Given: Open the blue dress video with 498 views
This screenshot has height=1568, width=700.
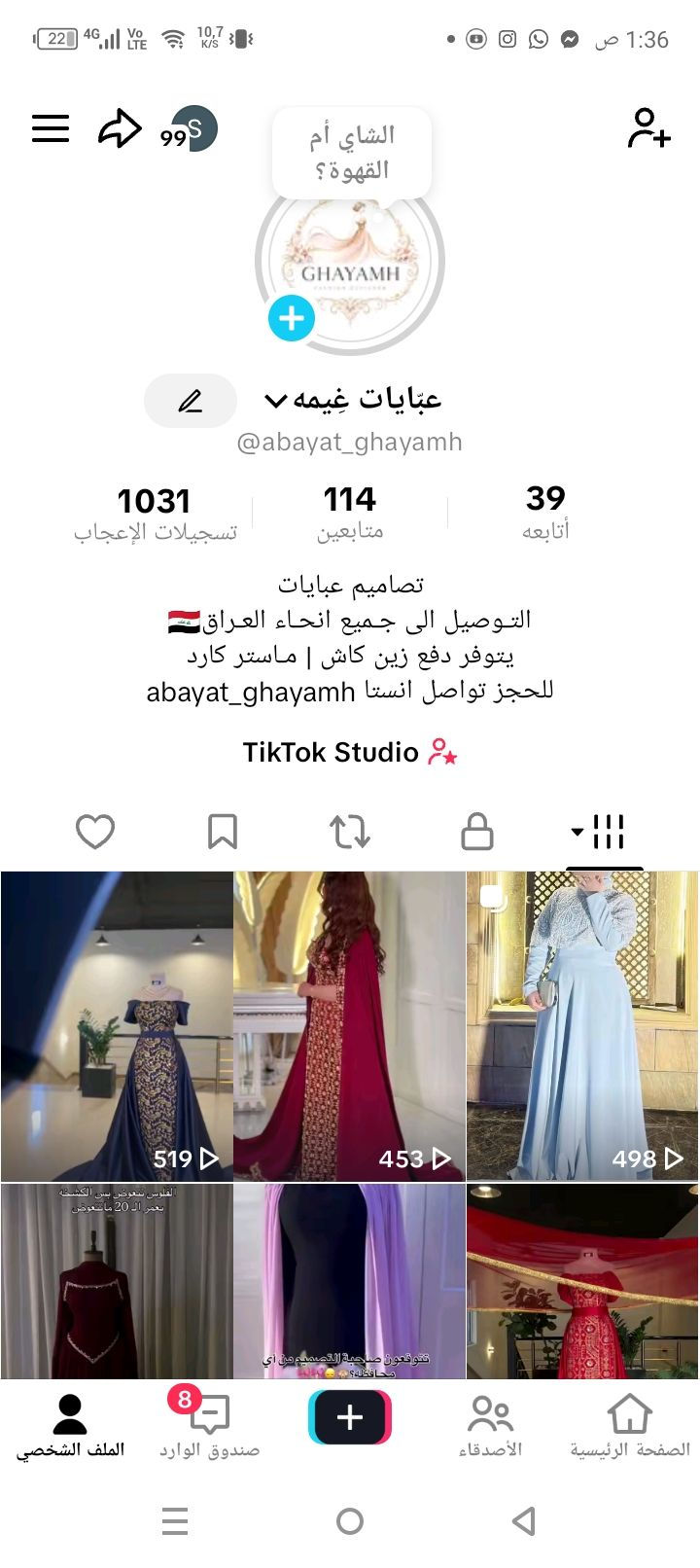Looking at the screenshot, I should 582,1026.
